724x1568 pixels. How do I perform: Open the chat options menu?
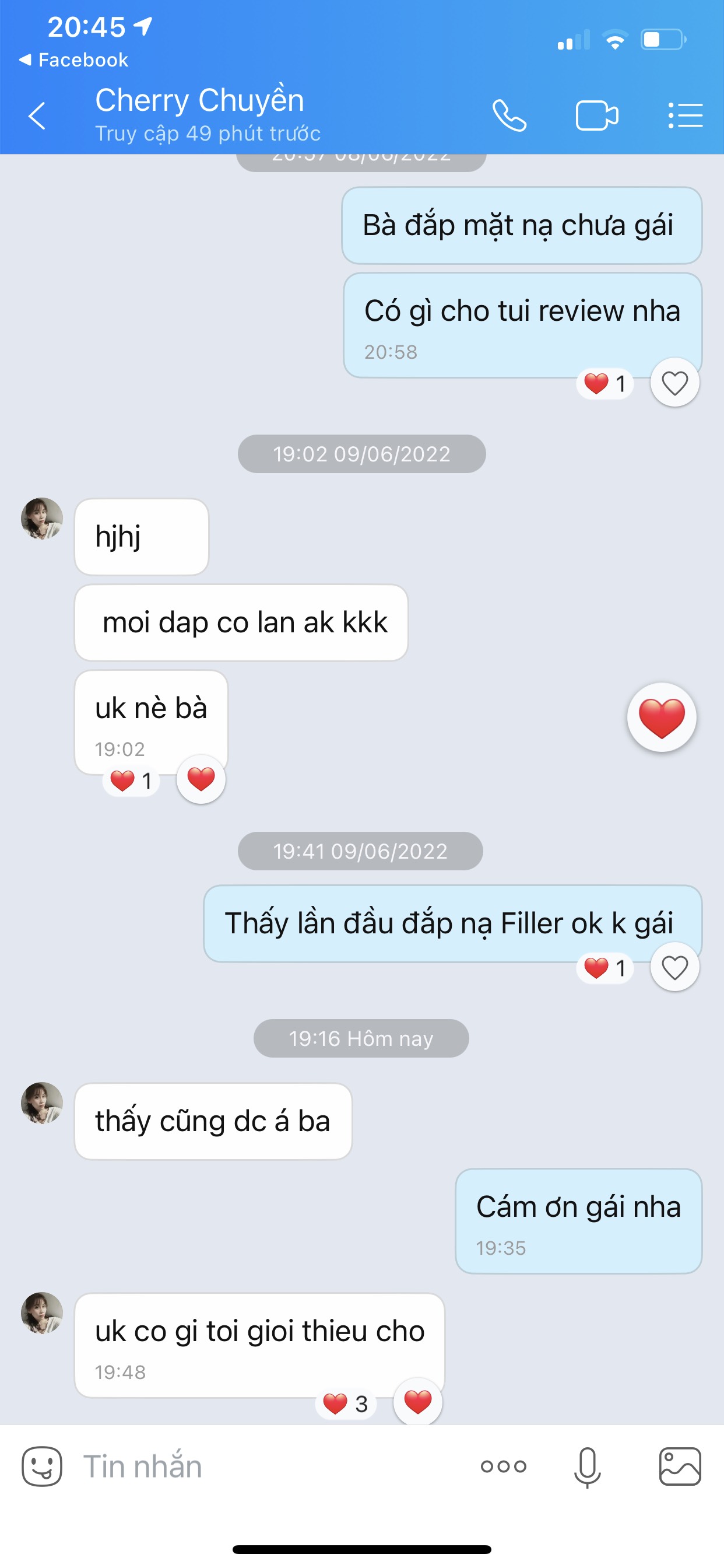click(x=685, y=116)
